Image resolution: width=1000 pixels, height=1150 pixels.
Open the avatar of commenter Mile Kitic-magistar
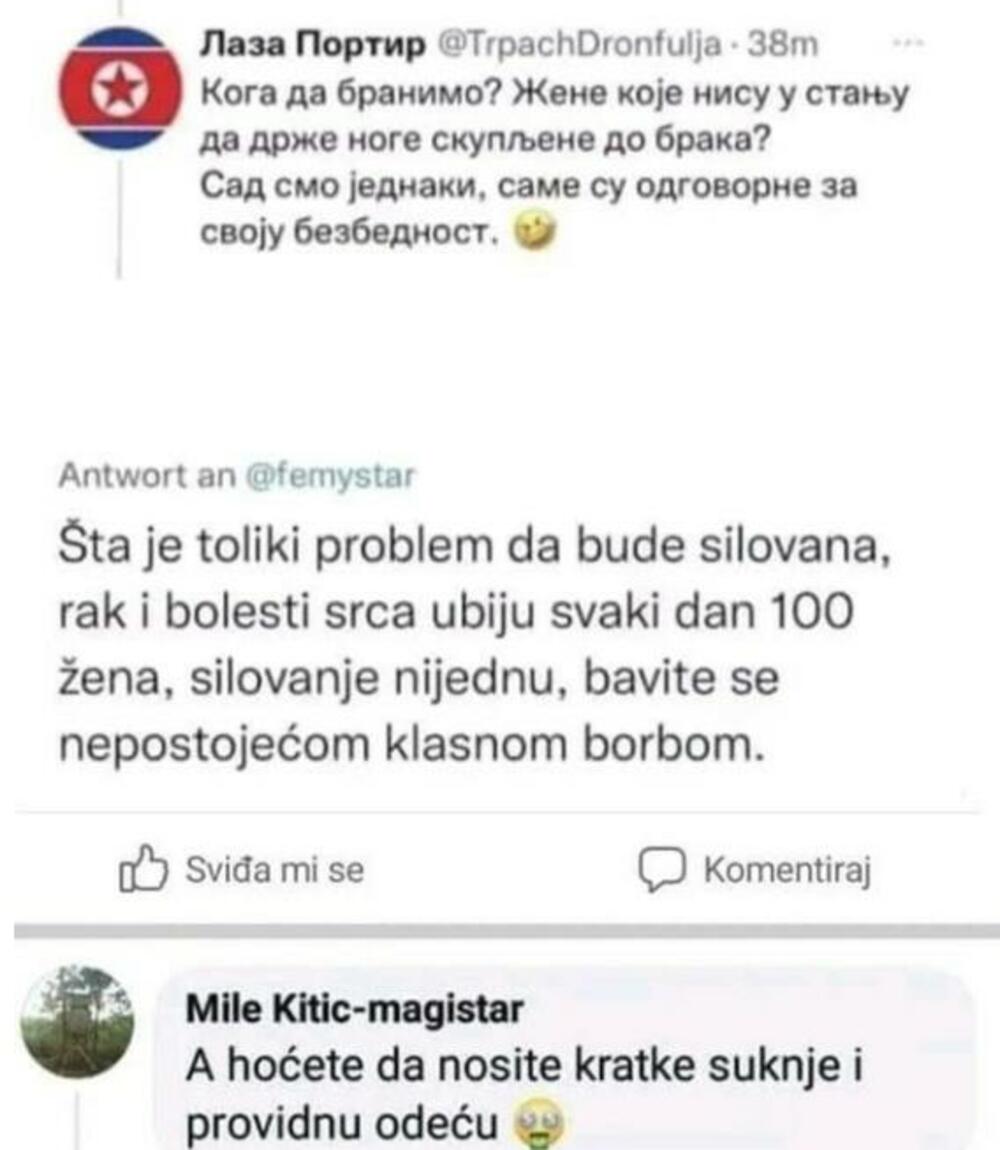click(76, 1021)
